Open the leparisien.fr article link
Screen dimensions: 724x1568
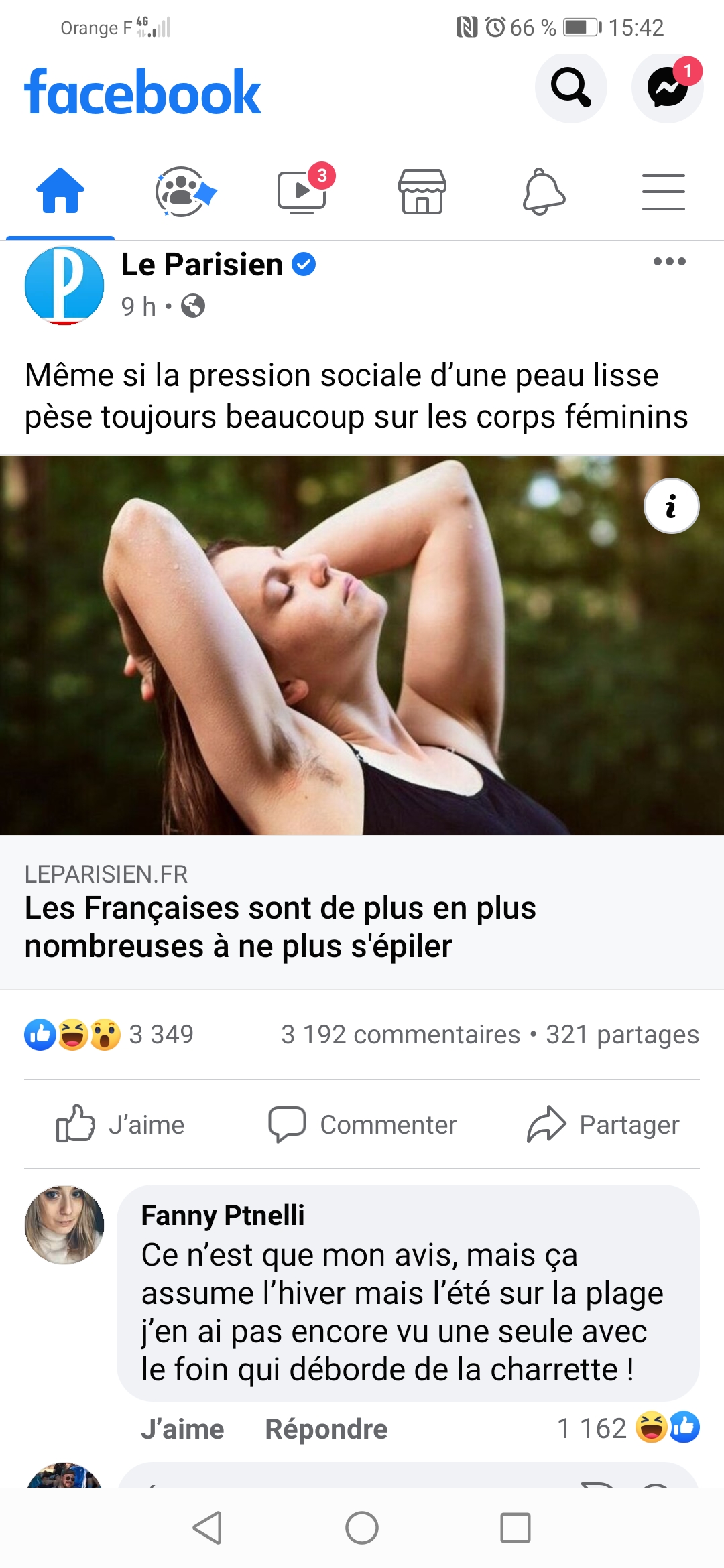coord(280,927)
